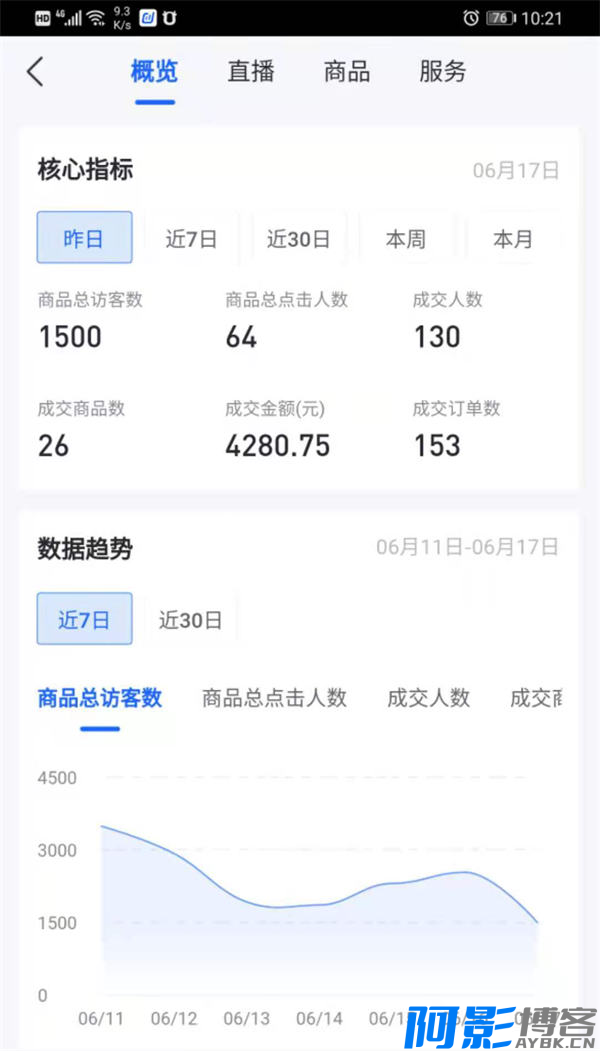
Task: Show 商品总点击人数 trend chart
Action: pos(275,698)
